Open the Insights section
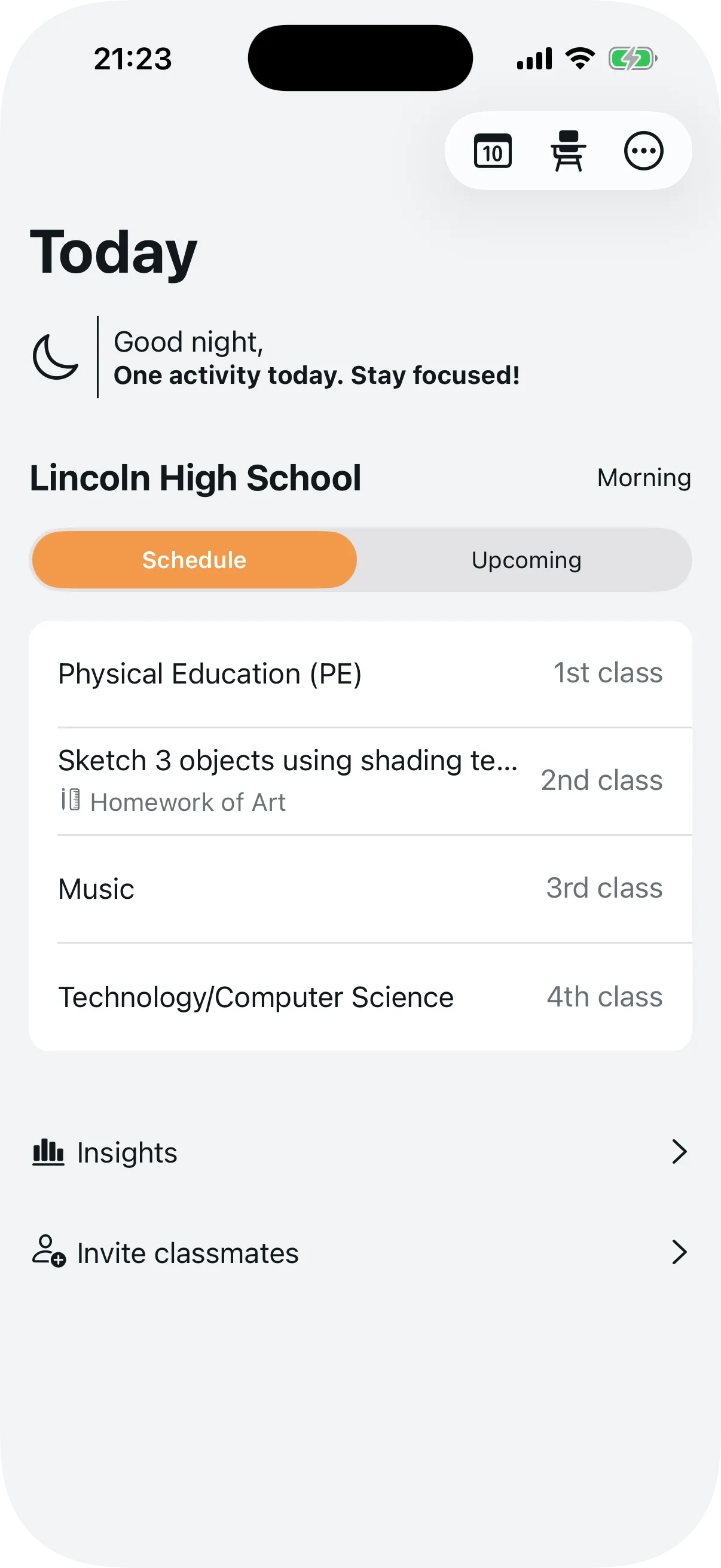Image resolution: width=721 pixels, height=1568 pixels. pos(126,1151)
